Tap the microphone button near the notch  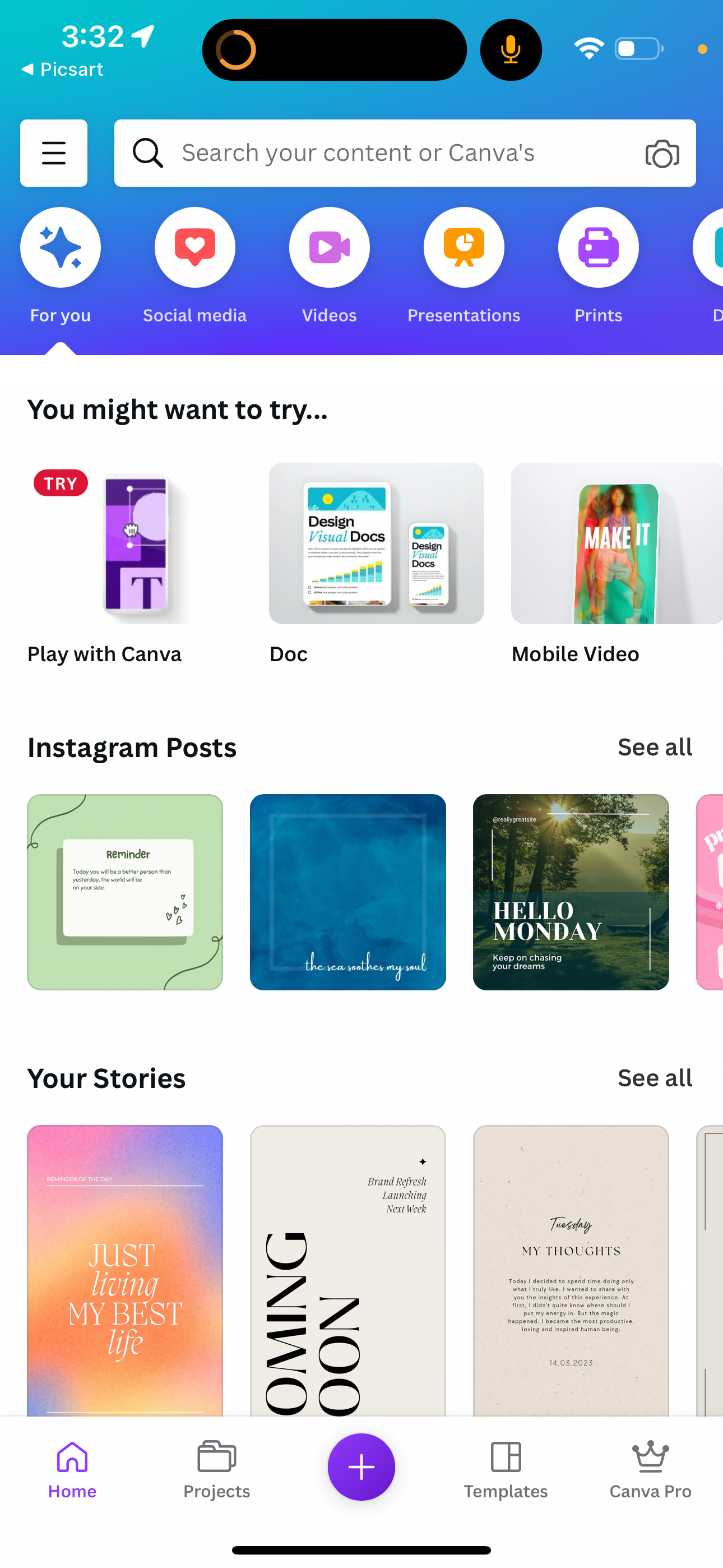(511, 49)
